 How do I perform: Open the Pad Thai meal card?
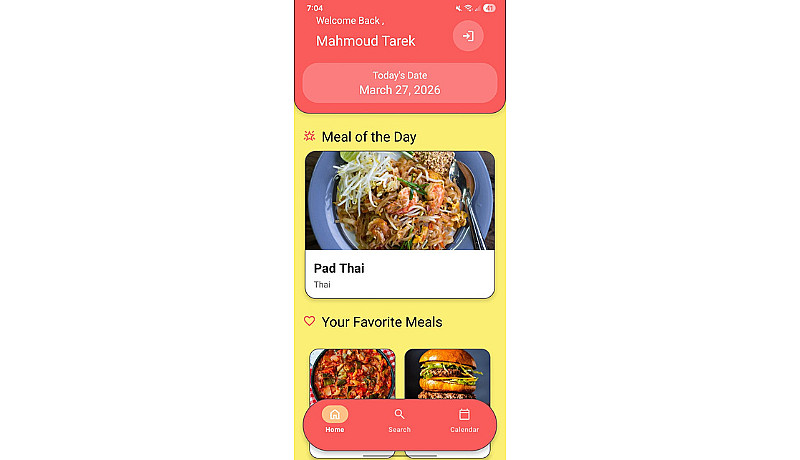(399, 223)
